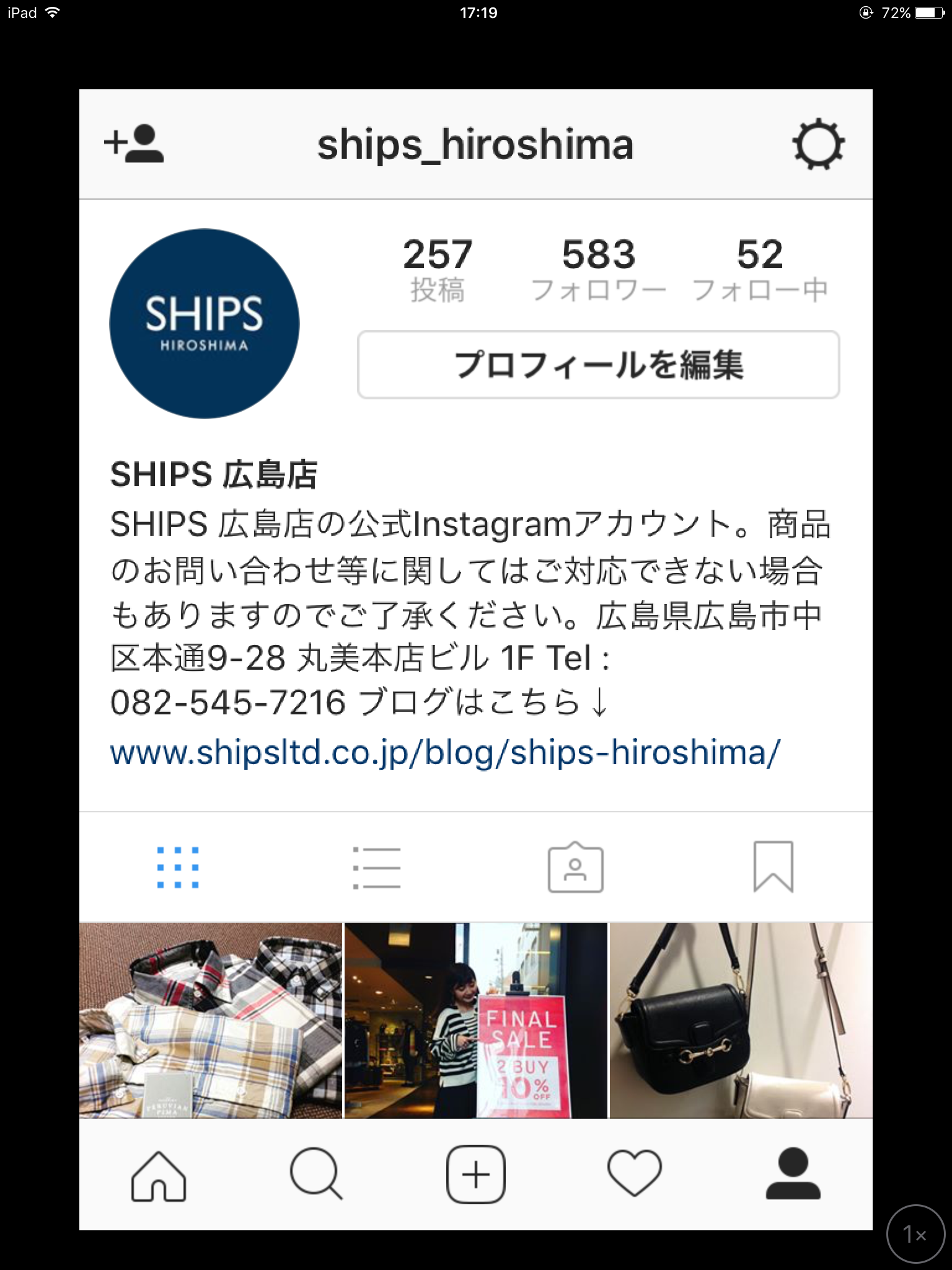Tap the プロフィールを編集 button
The height and width of the screenshot is (1270, 952).
[598, 365]
